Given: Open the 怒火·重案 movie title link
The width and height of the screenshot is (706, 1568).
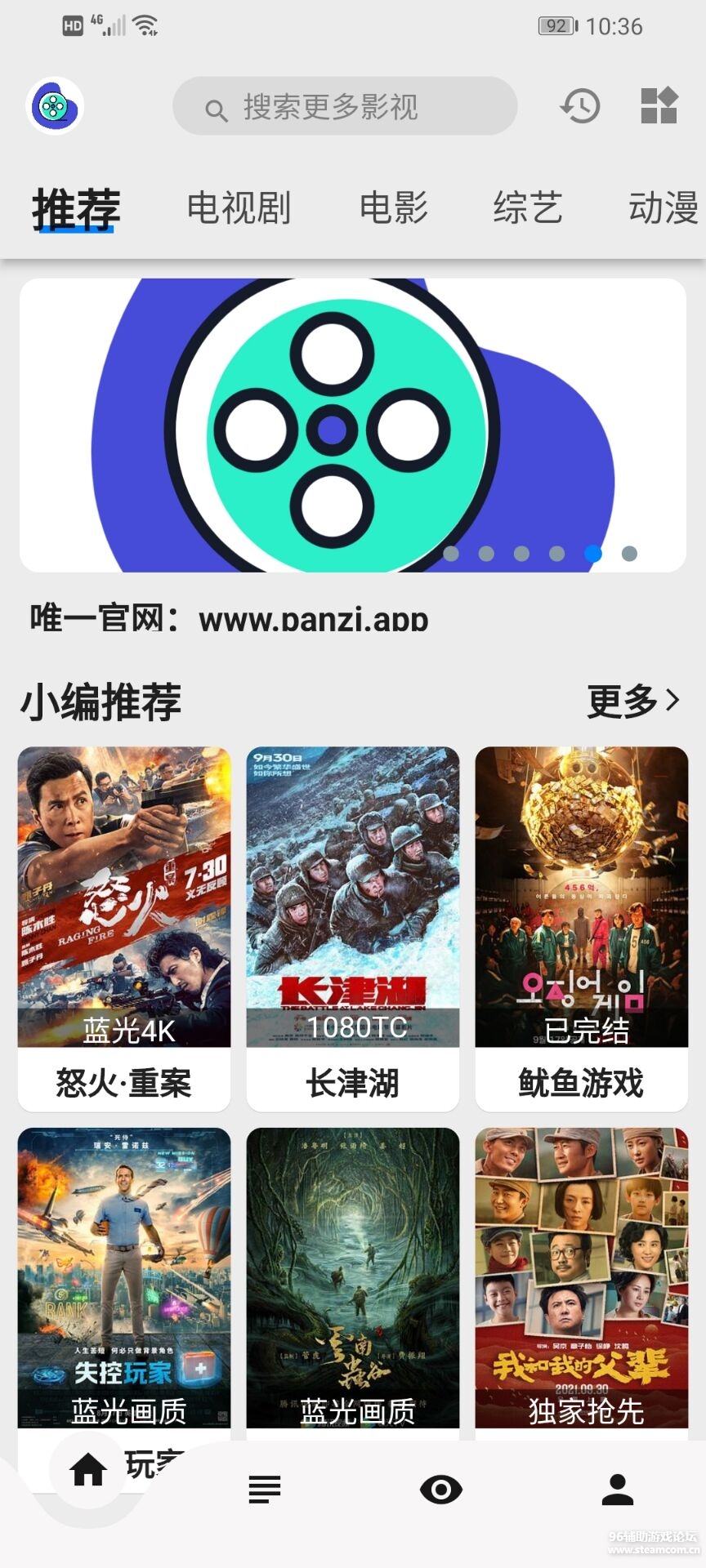Looking at the screenshot, I should [123, 1083].
